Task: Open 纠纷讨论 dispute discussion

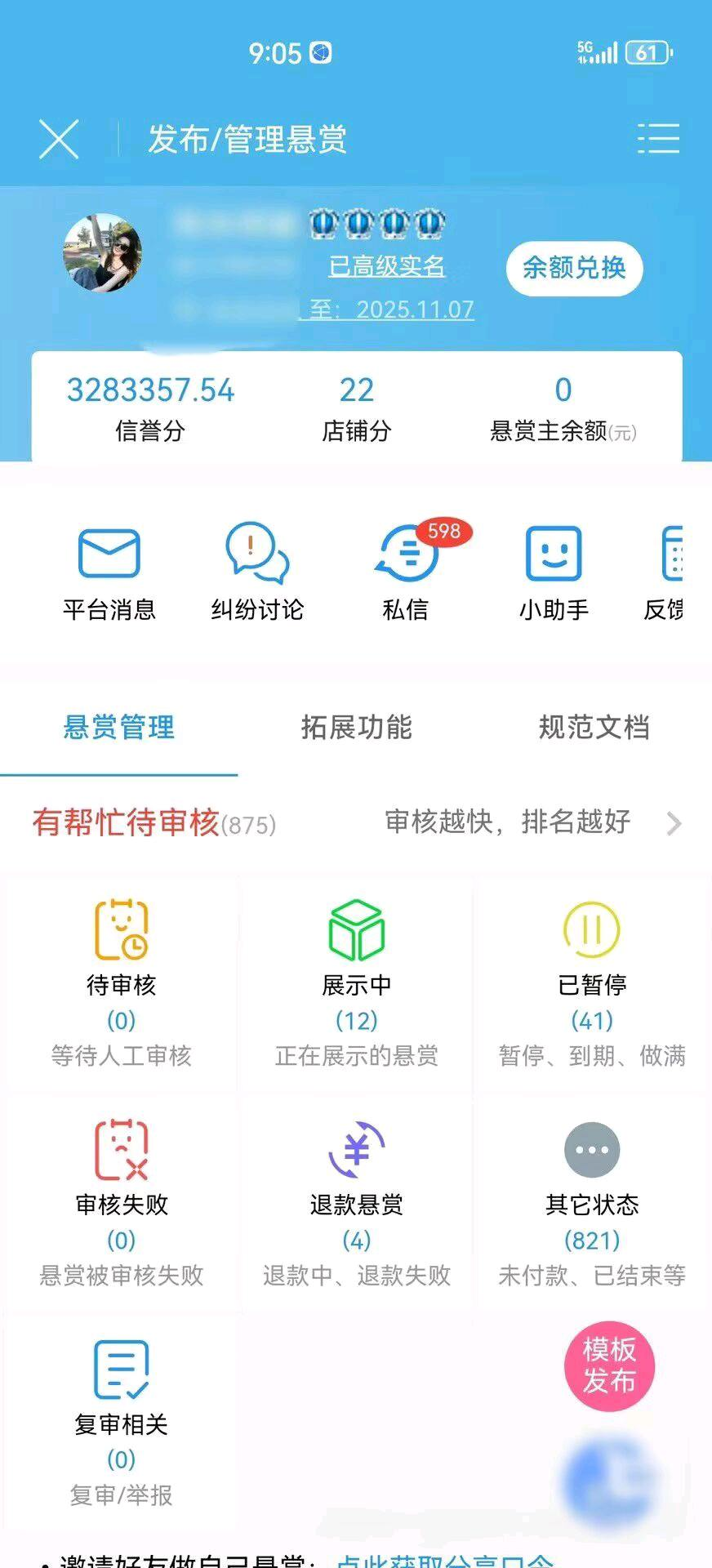Action: [256, 572]
